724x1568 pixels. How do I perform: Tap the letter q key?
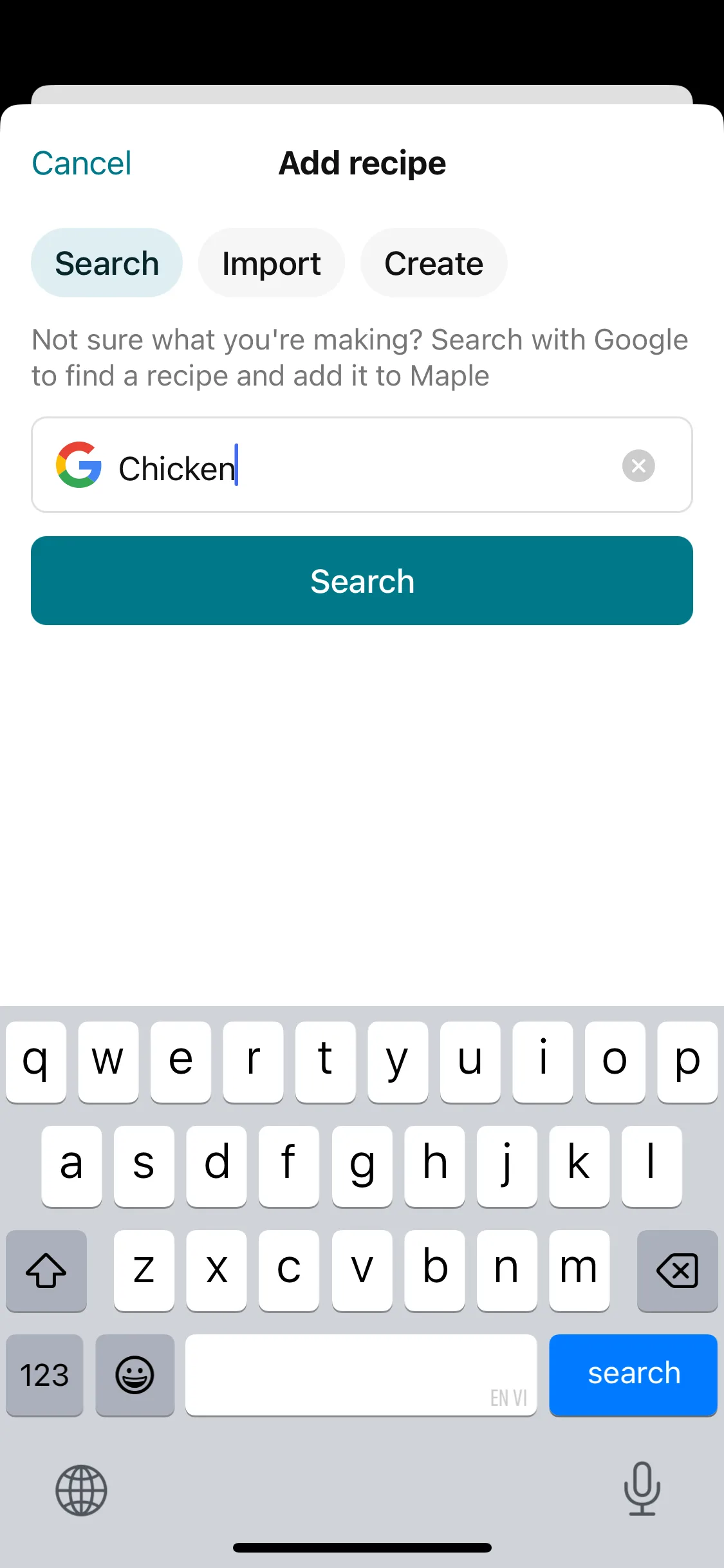[x=36, y=1062]
